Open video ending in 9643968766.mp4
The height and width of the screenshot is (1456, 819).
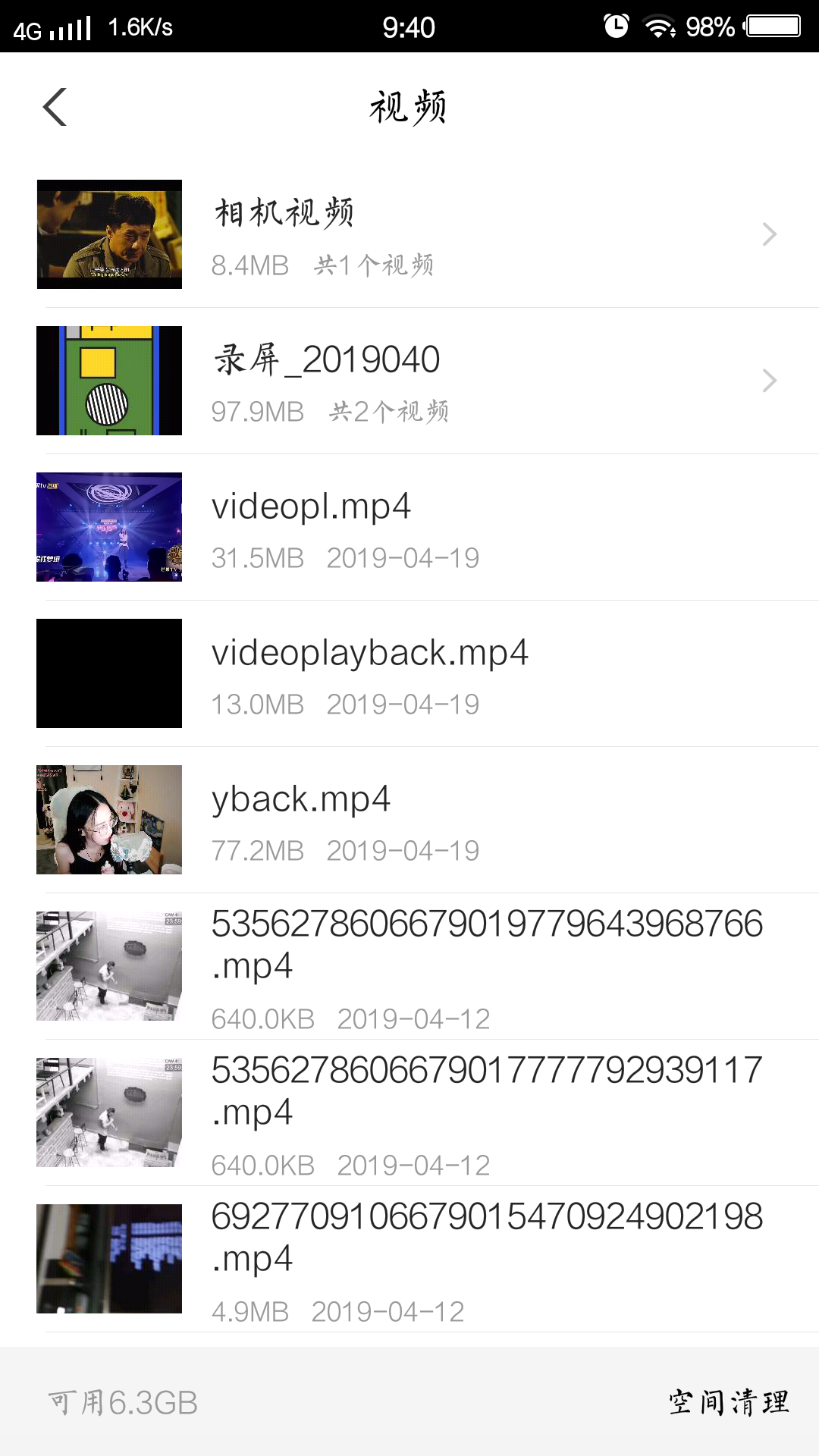pyautogui.click(x=409, y=966)
